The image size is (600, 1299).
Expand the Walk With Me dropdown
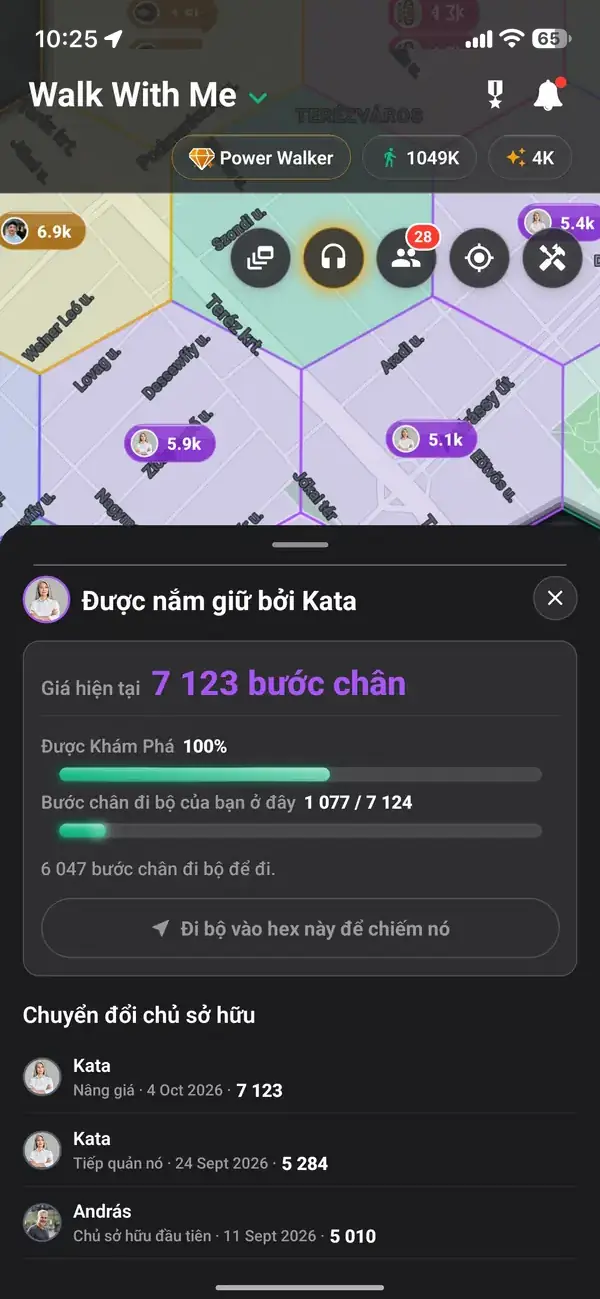pos(258,97)
